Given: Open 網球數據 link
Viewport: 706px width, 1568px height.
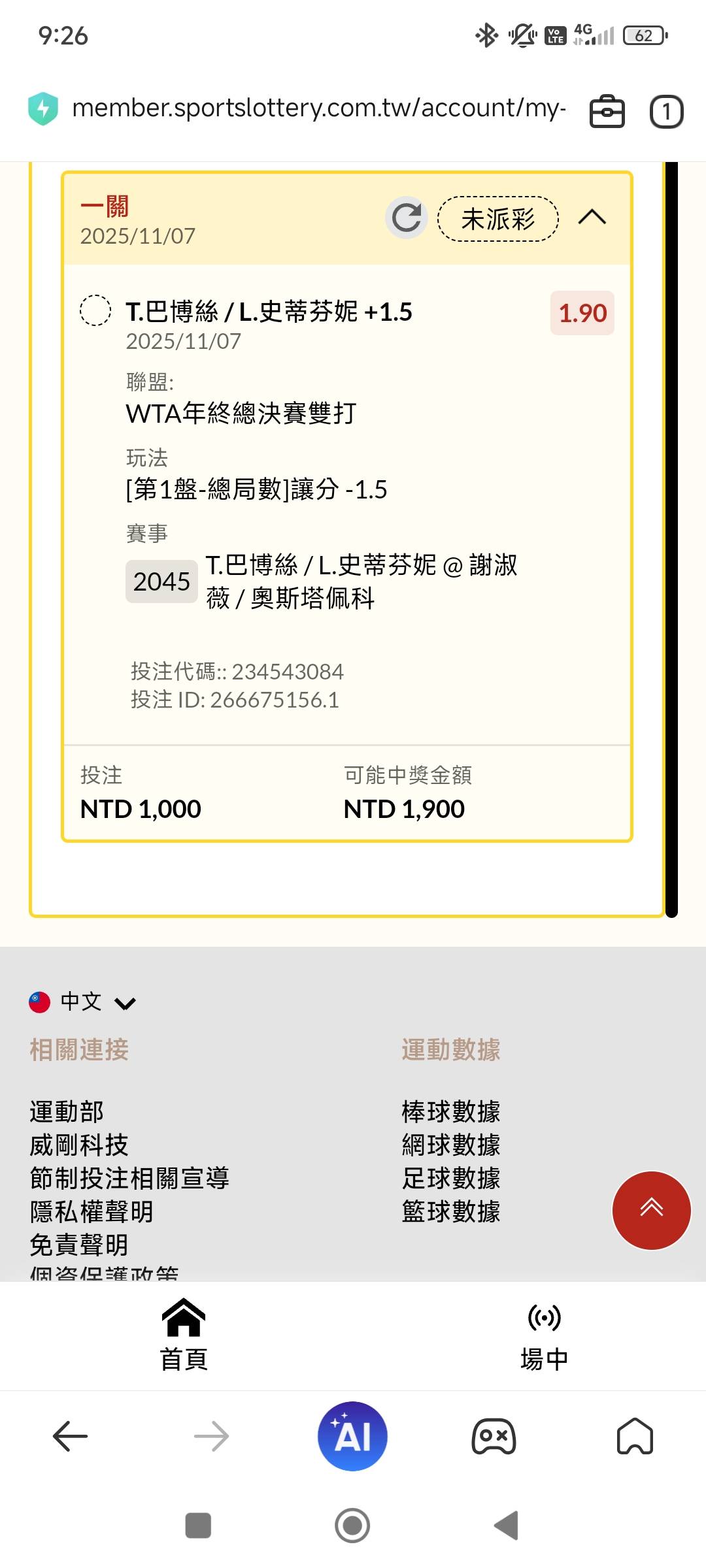Looking at the screenshot, I should tap(451, 1145).
